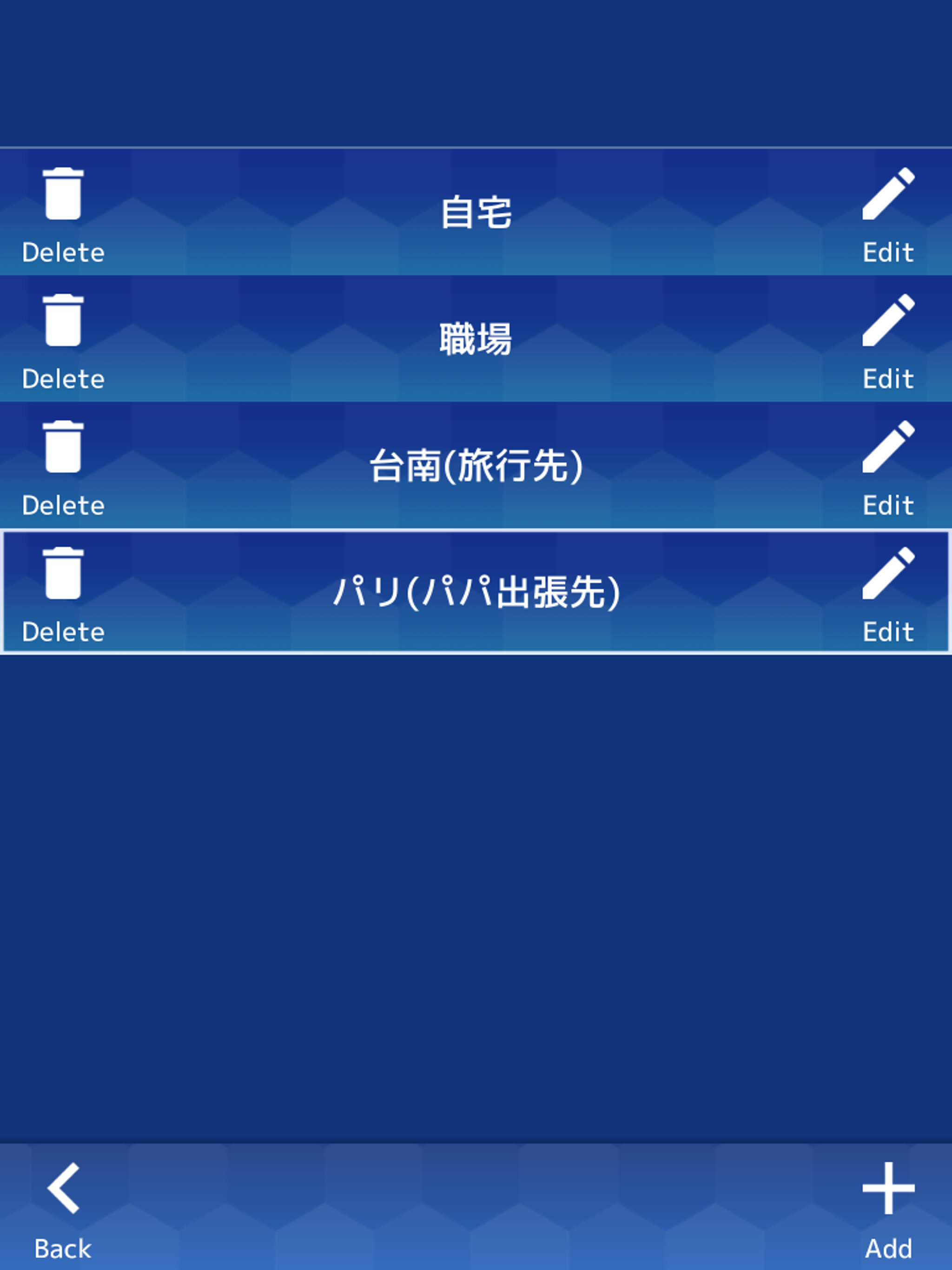Image resolution: width=952 pixels, height=1270 pixels.
Task: Click the Delete label under the 自宅 trash icon
Action: tap(64, 251)
